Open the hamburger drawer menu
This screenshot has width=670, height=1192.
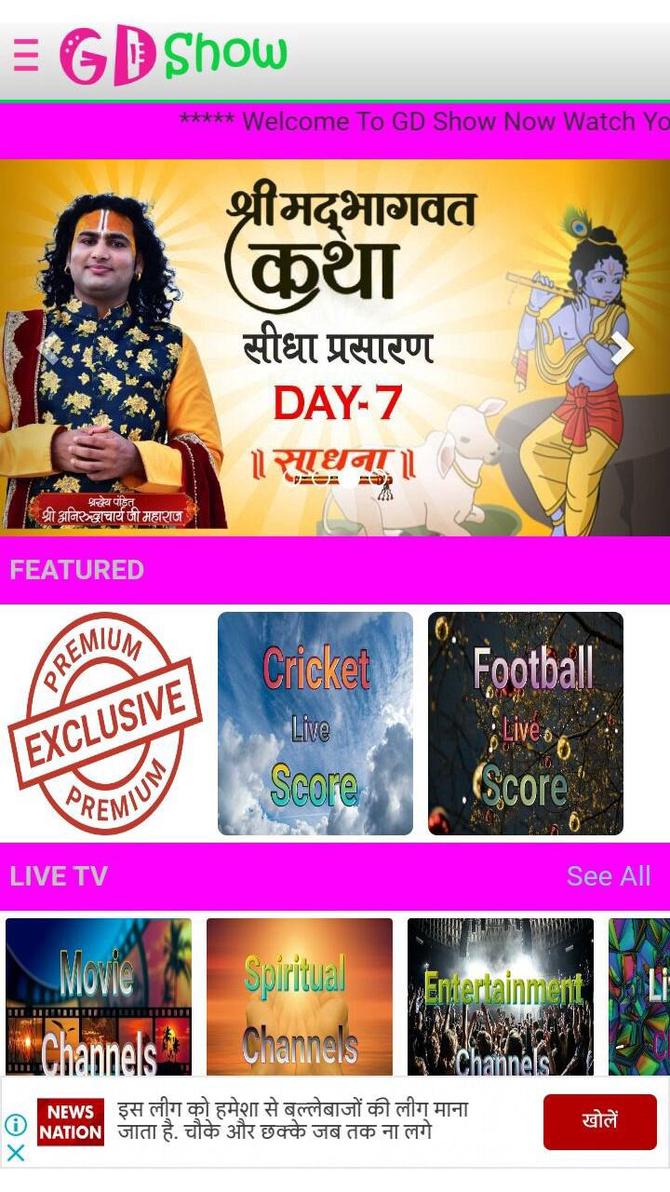(26, 54)
